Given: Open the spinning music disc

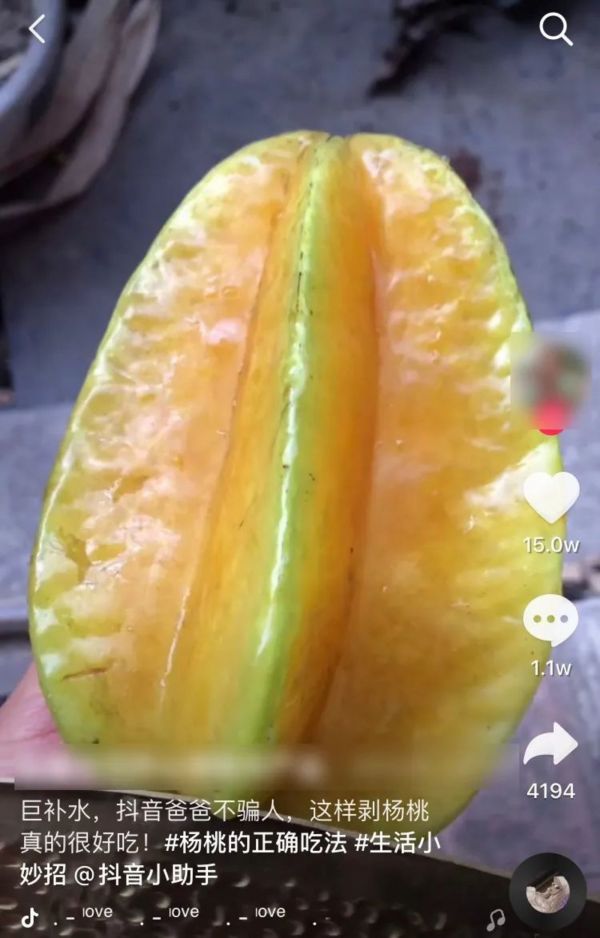Looking at the screenshot, I should click(547, 892).
